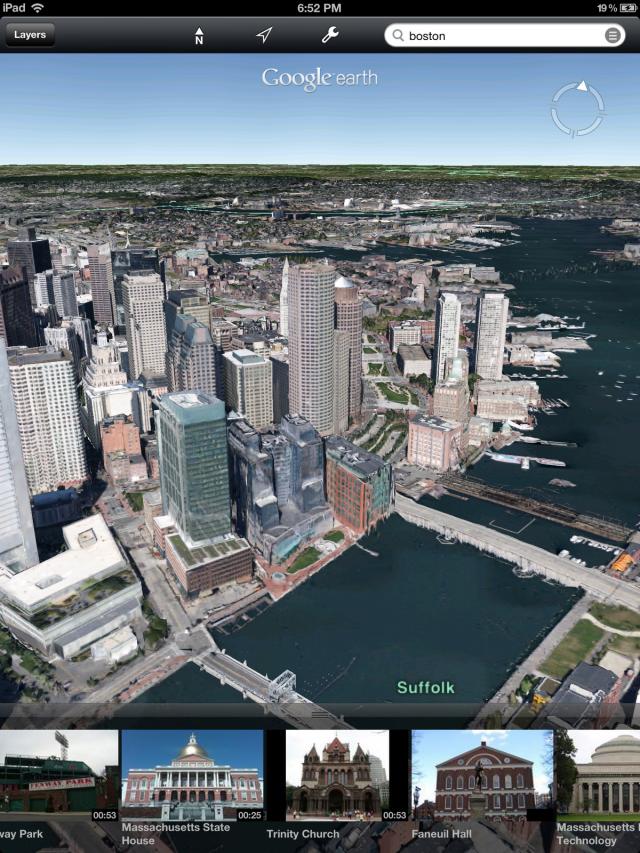The height and width of the screenshot is (853, 640).
Task: Open the Layers menu
Action: pos(30,35)
